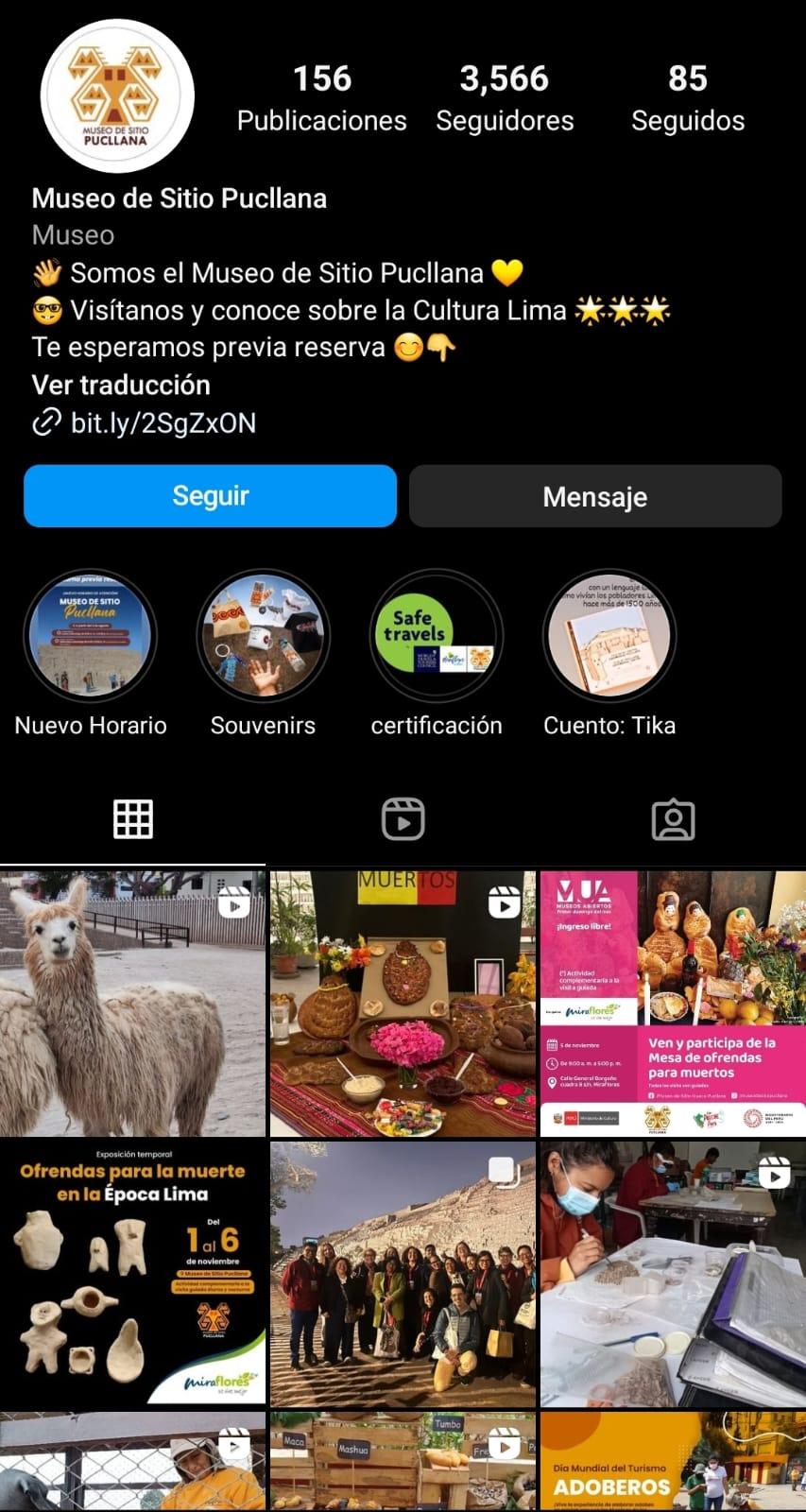Open the Reels tab icon
This screenshot has width=806, height=1512.
click(x=403, y=820)
